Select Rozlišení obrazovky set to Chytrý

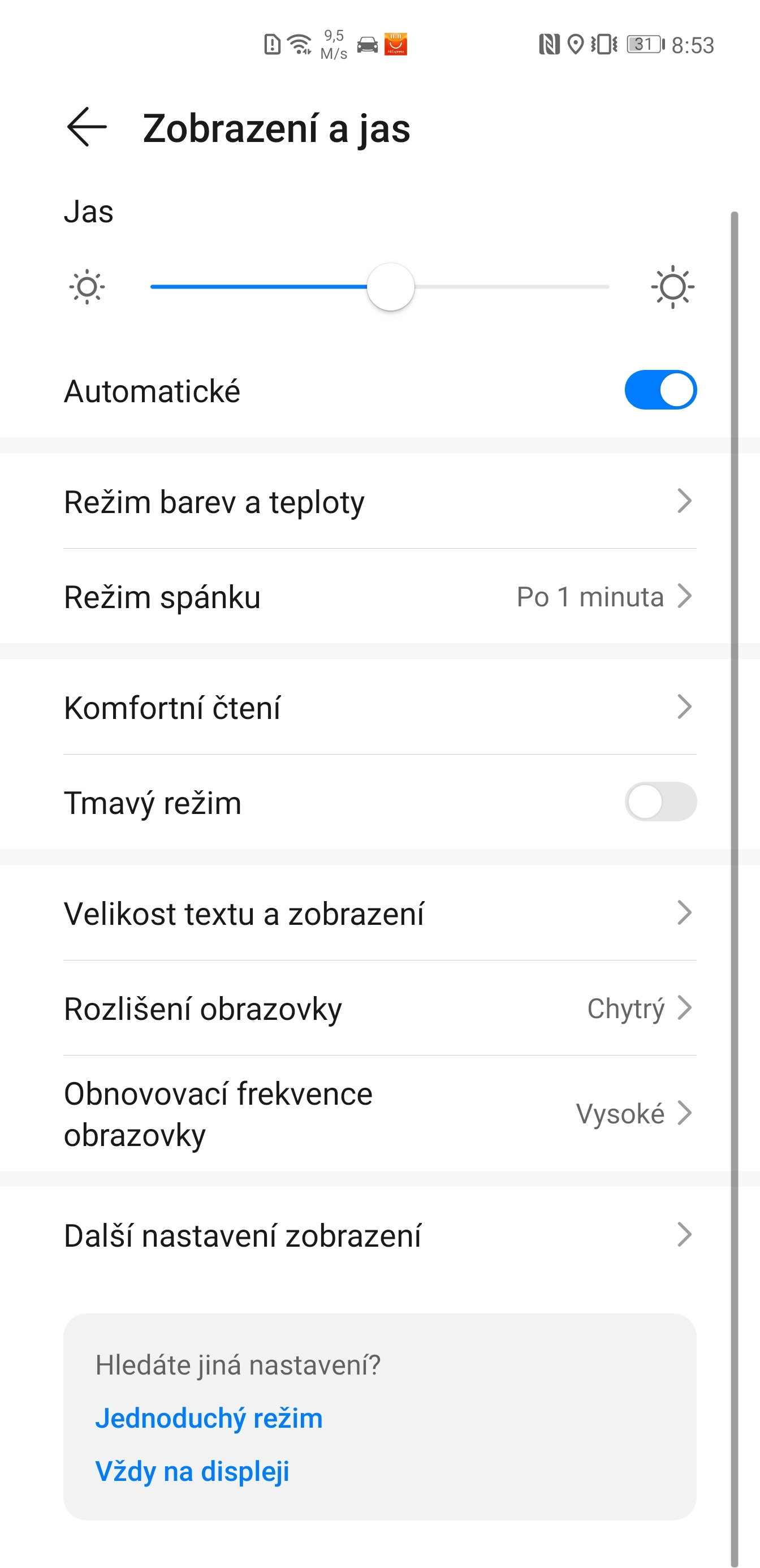point(379,1009)
